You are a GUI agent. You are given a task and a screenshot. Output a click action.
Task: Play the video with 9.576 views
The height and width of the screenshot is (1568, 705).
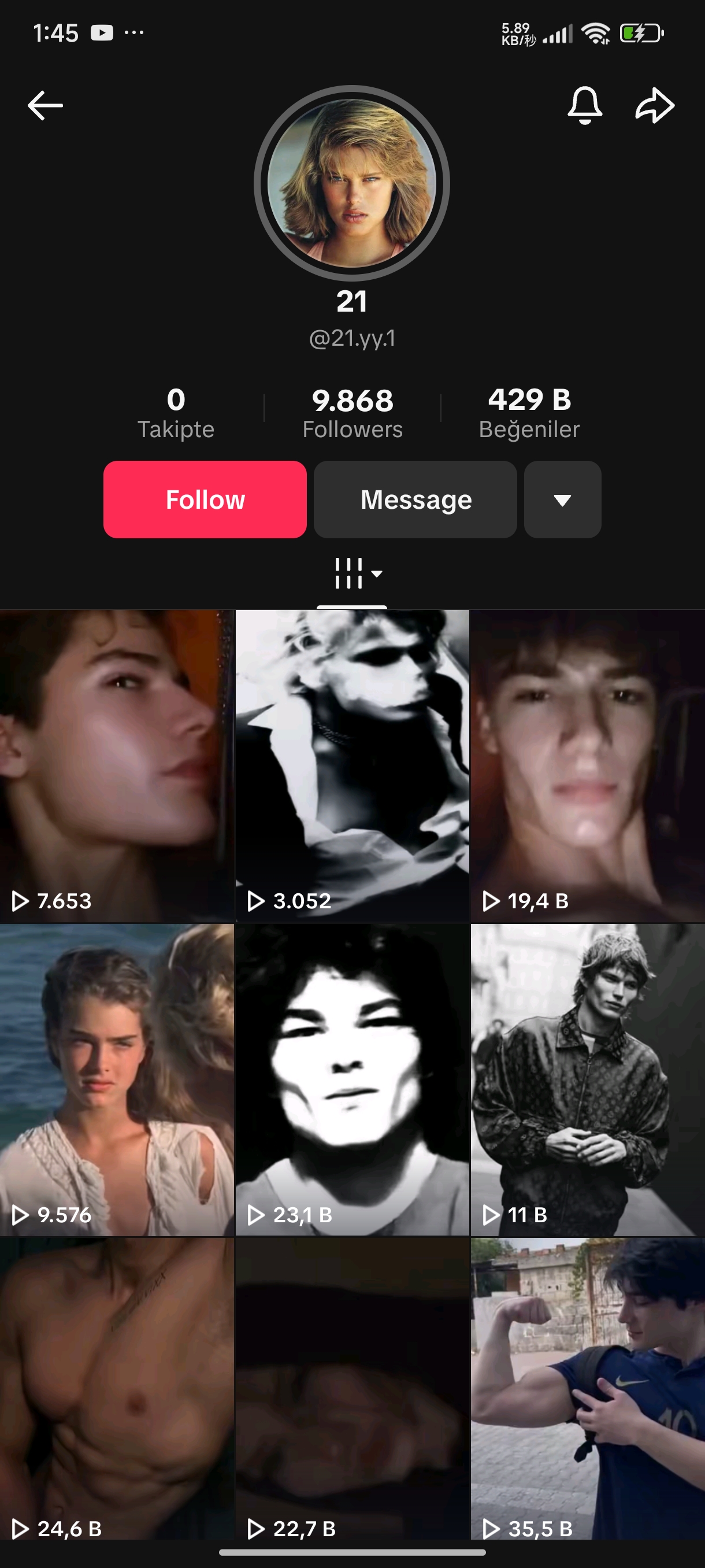point(117,1080)
